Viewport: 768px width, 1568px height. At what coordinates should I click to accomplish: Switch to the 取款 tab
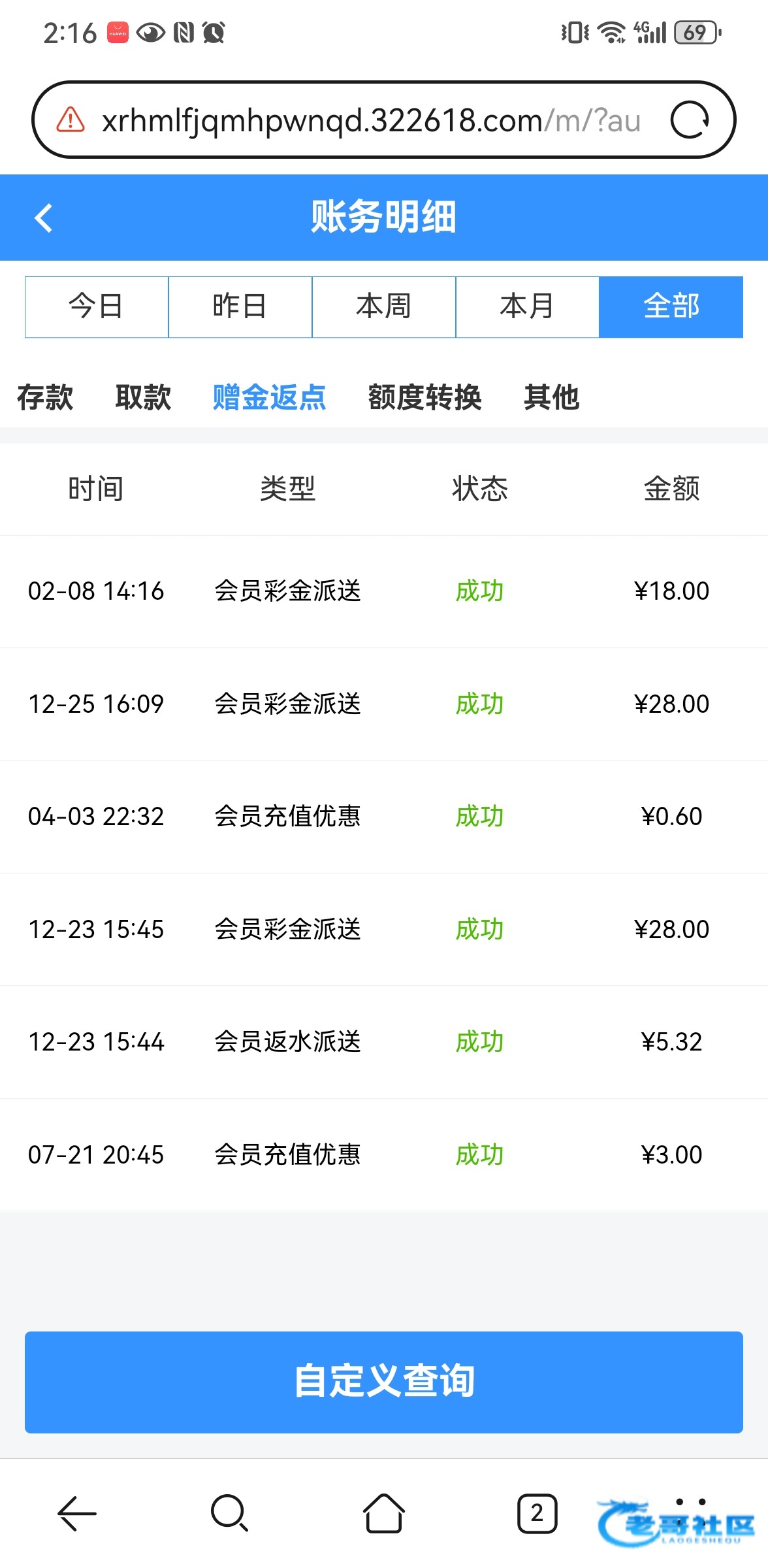[x=143, y=397]
